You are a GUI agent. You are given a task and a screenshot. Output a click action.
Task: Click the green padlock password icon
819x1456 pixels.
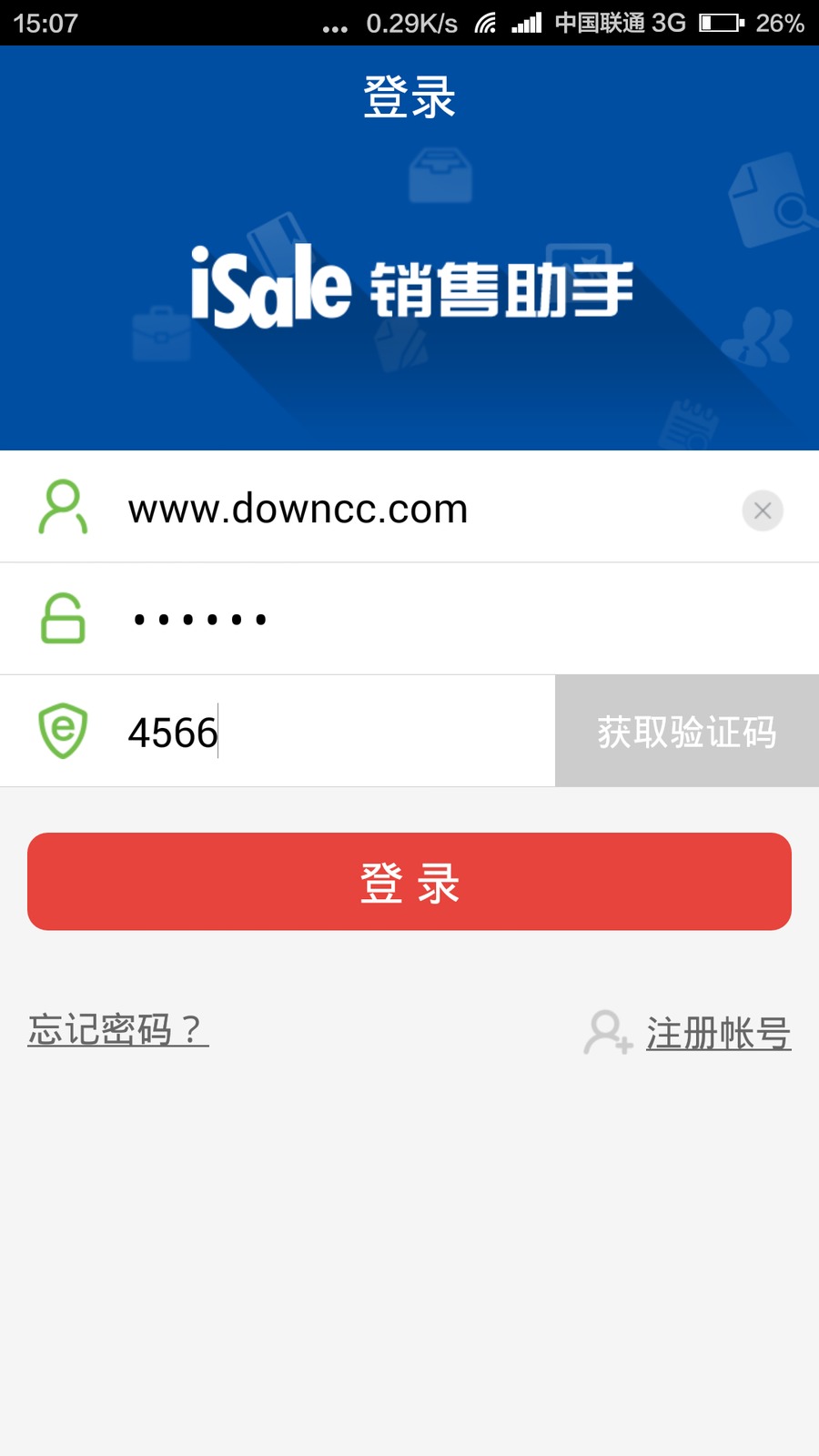click(x=64, y=619)
